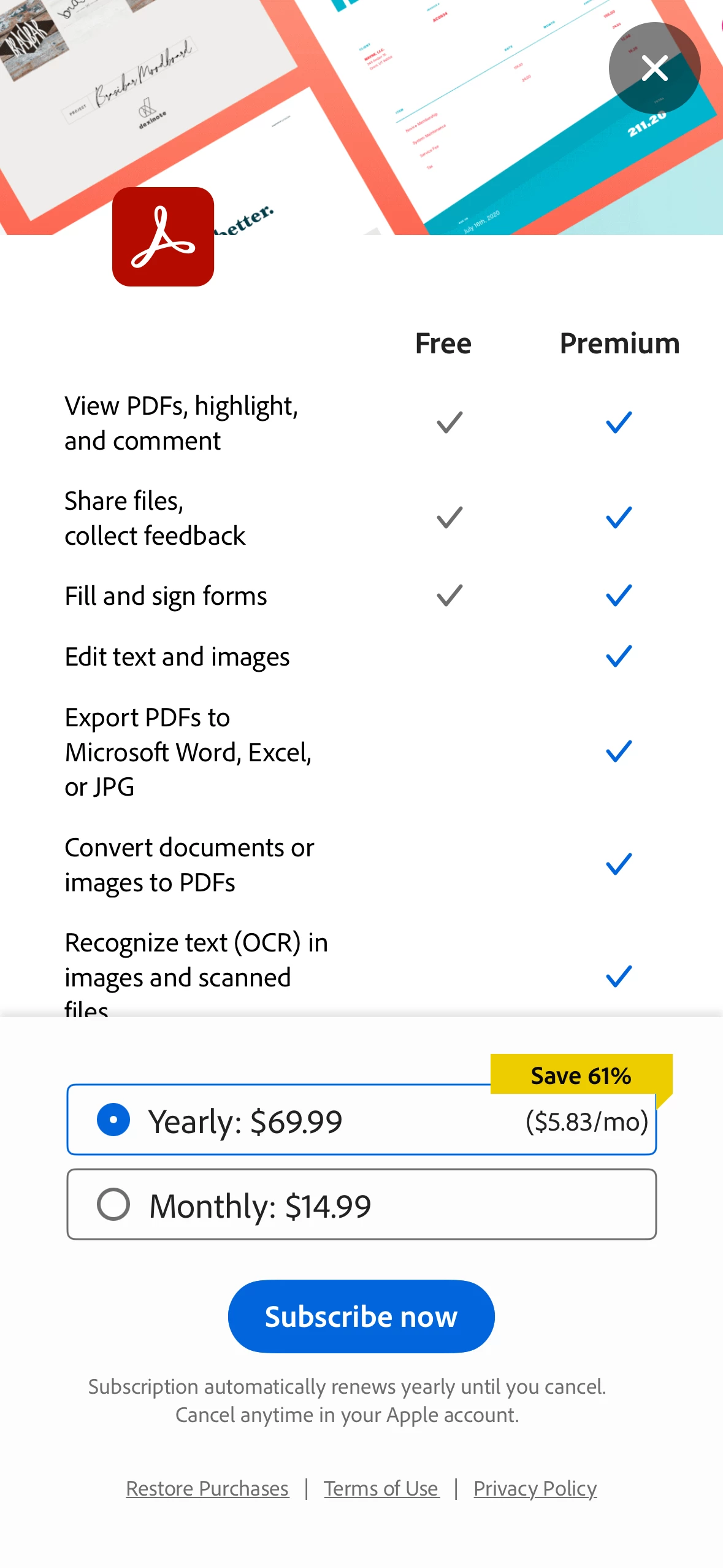View the Terms of Use
Image resolution: width=723 pixels, height=1568 pixels.
(381, 1488)
